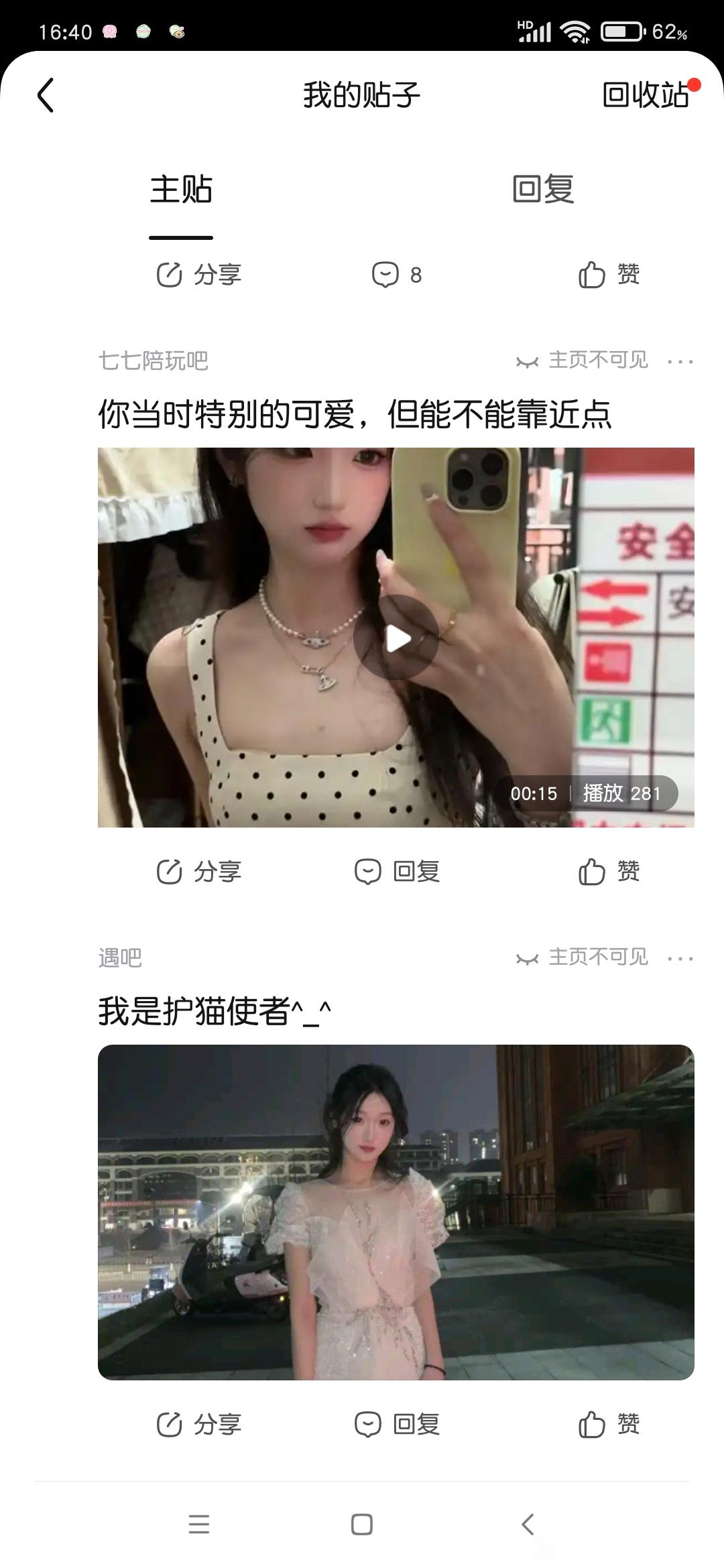
Task: Like the 我是护猫使者 post
Action: point(609,1424)
